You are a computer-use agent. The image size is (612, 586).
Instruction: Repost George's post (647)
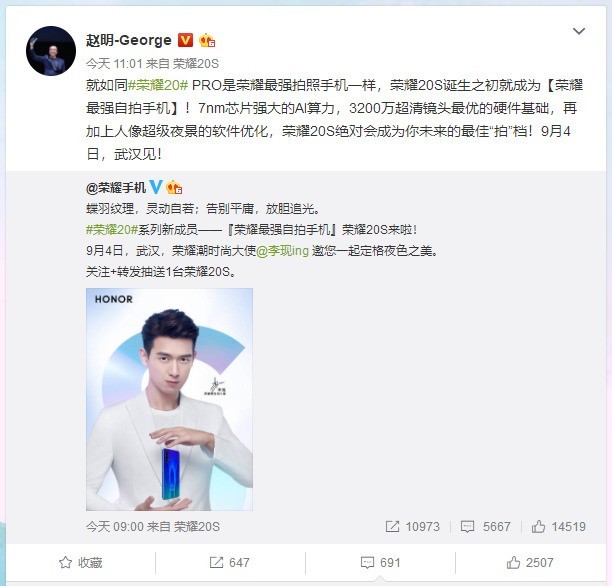click(x=229, y=562)
